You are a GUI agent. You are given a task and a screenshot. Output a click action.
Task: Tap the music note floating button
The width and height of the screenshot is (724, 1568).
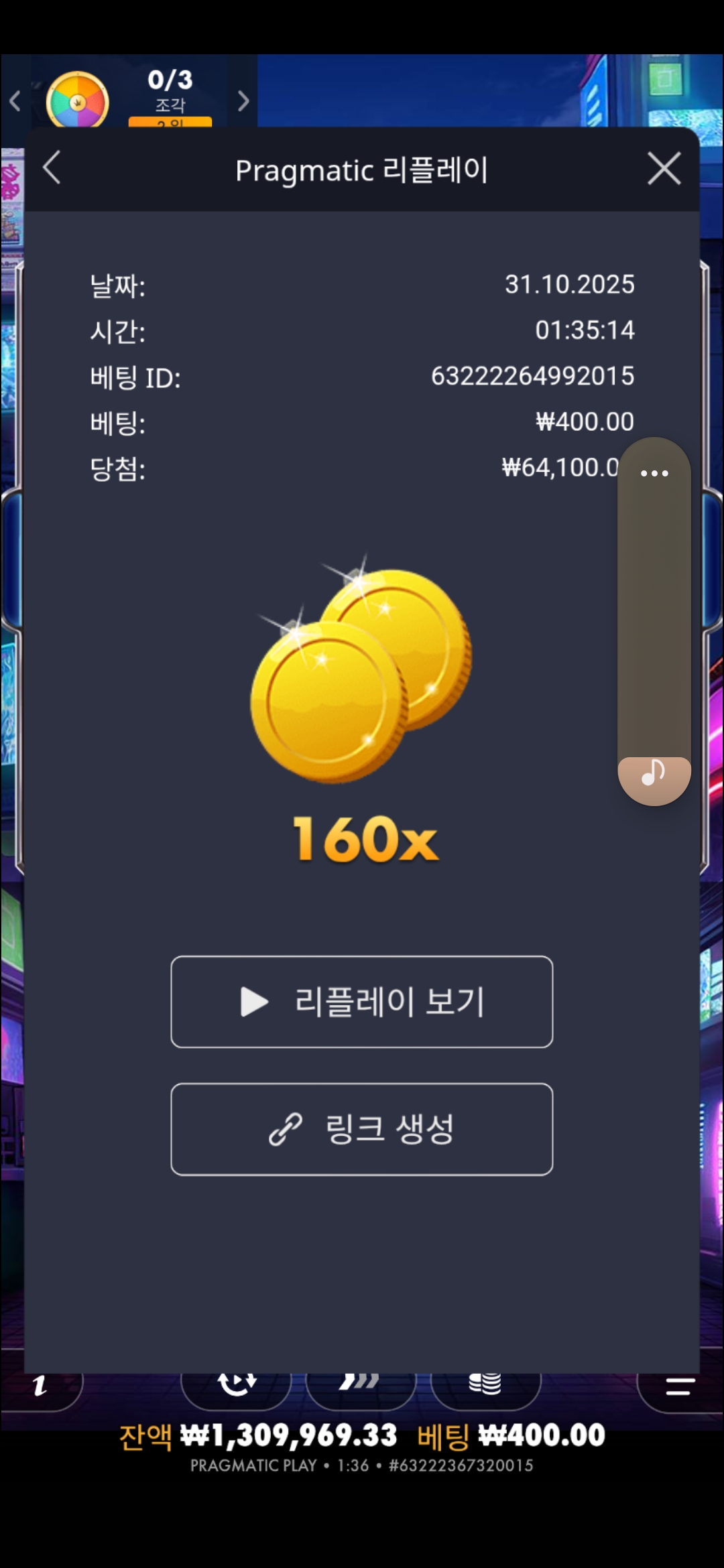click(654, 775)
